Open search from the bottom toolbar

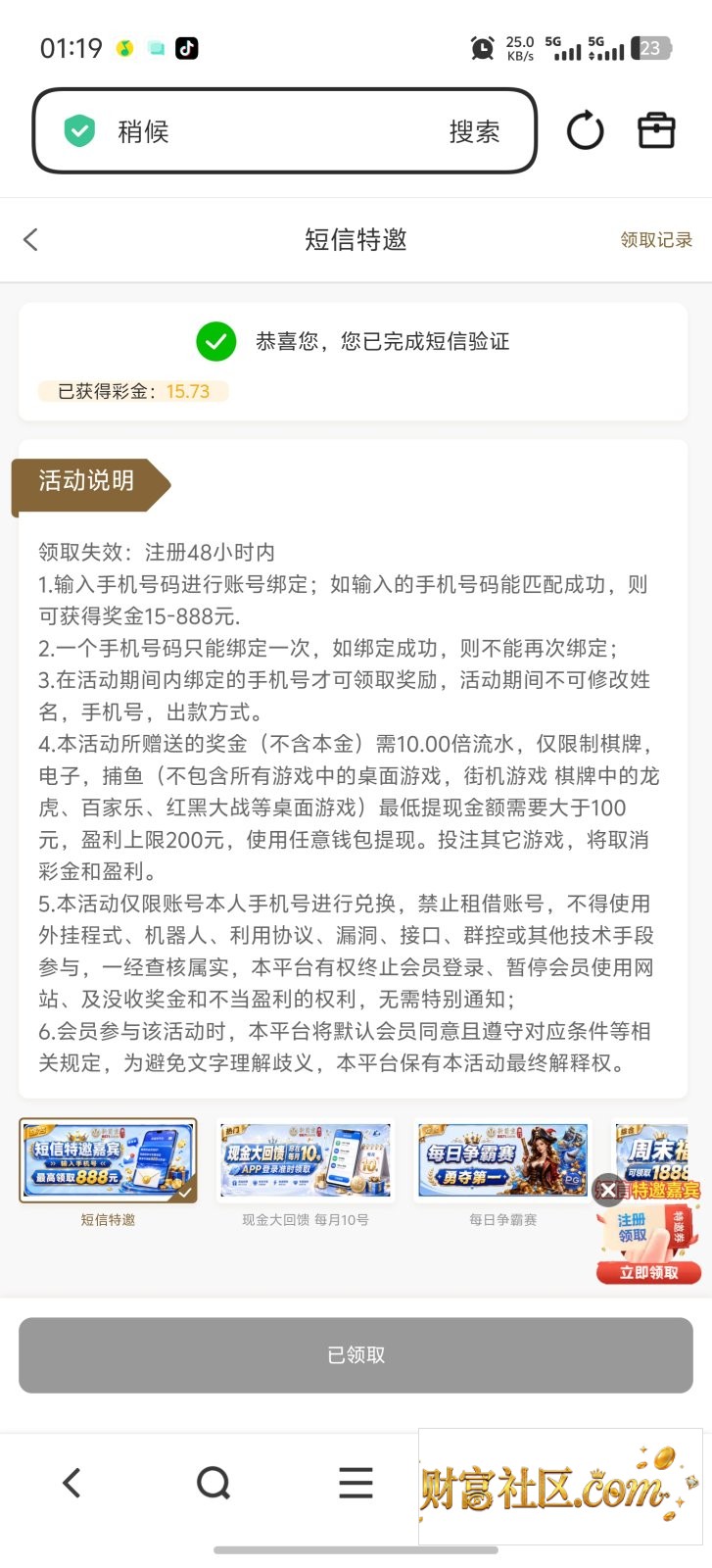point(213,1483)
